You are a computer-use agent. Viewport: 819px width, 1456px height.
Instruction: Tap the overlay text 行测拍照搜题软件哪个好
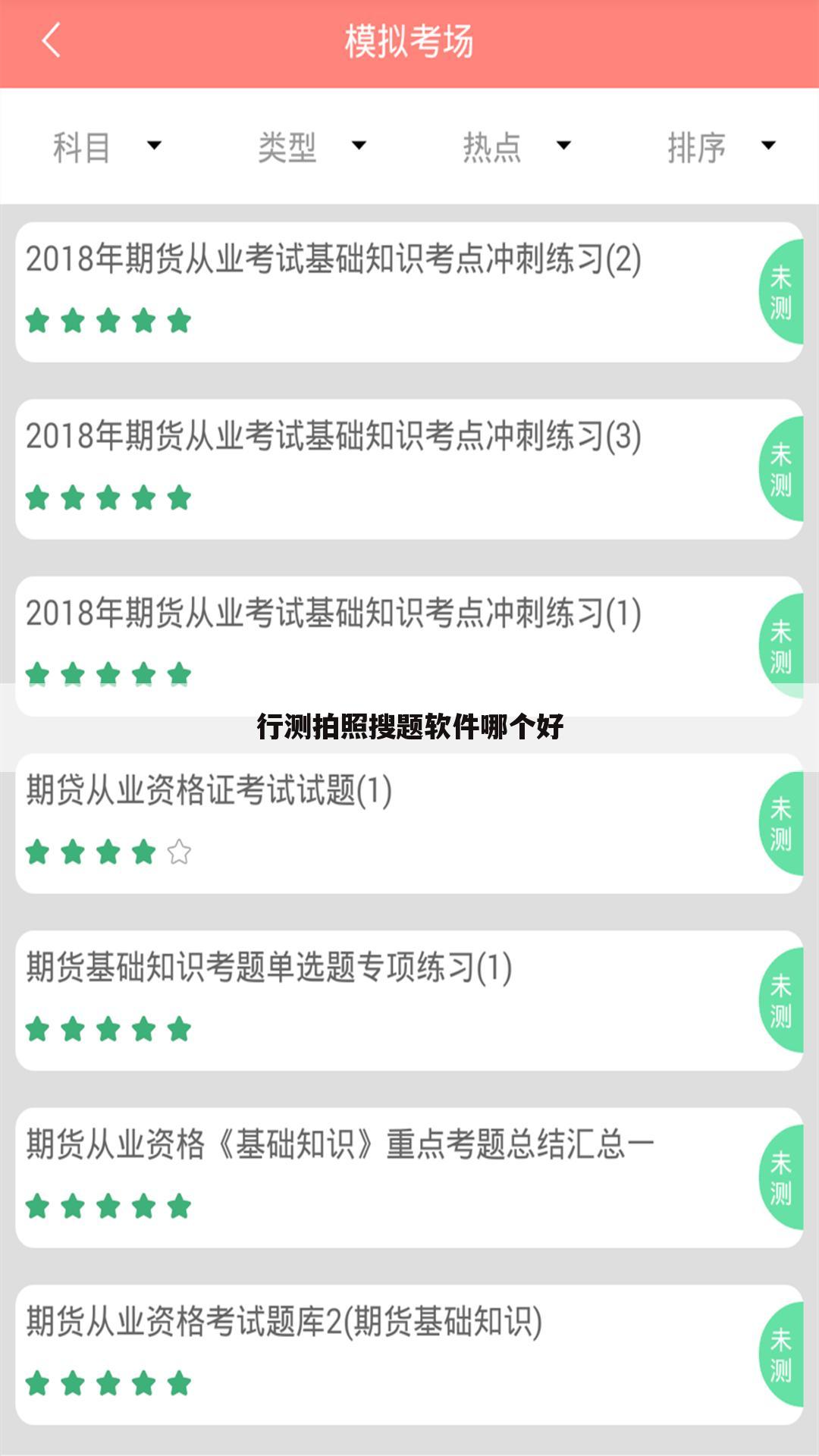click(x=409, y=726)
